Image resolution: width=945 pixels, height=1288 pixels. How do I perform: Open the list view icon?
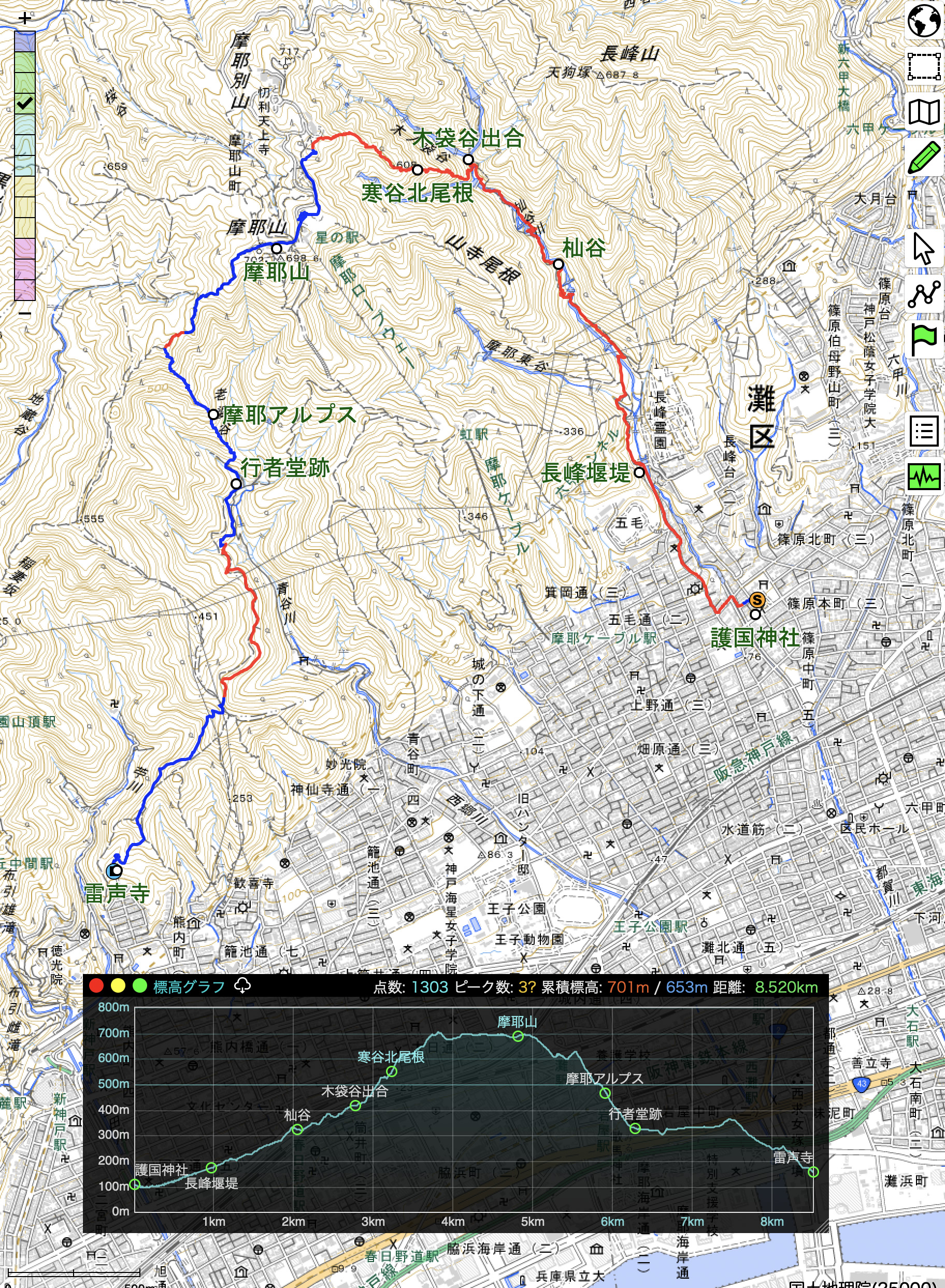pos(924,431)
